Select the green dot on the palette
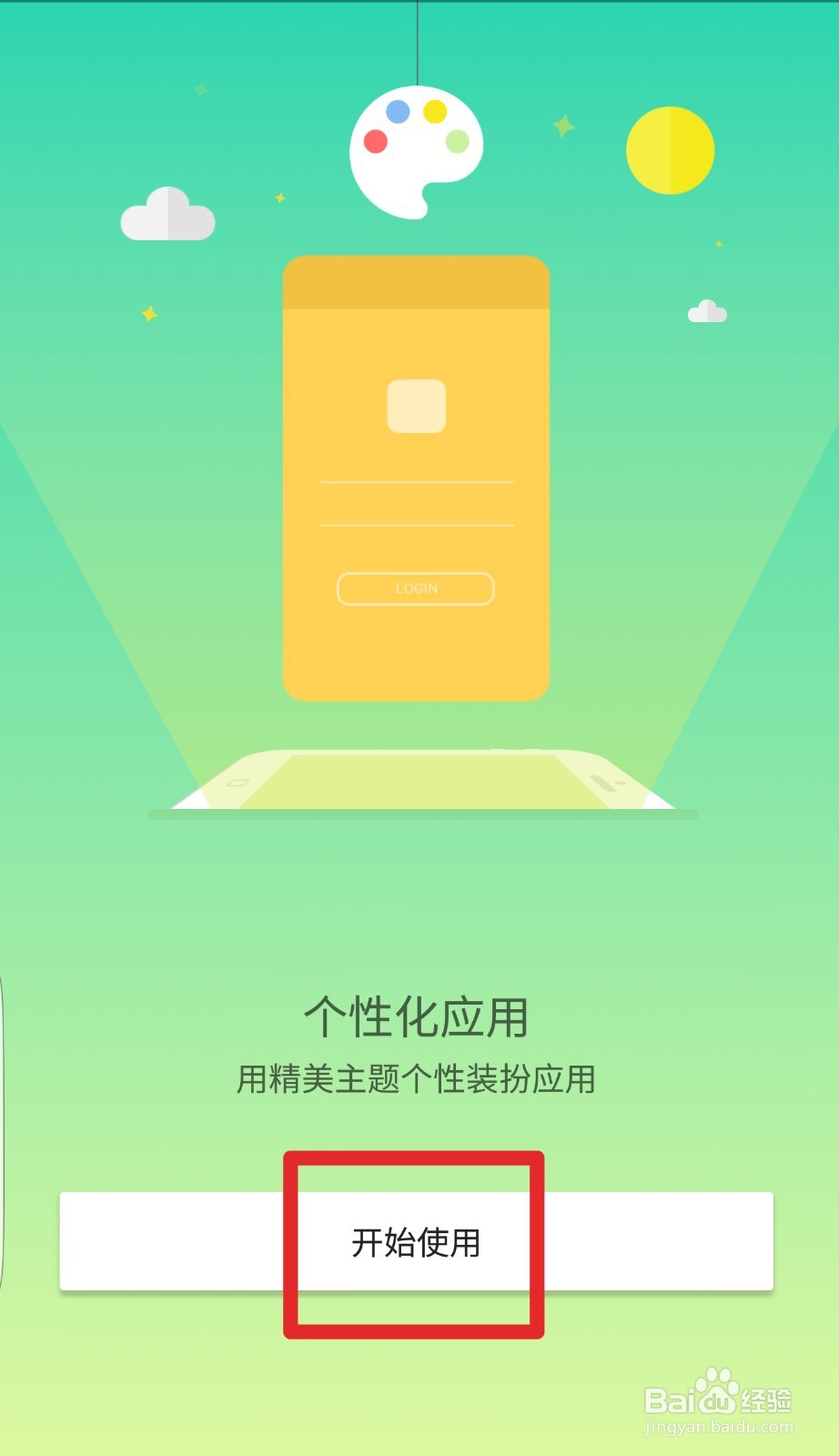The width and height of the screenshot is (839, 1456). coord(455,141)
